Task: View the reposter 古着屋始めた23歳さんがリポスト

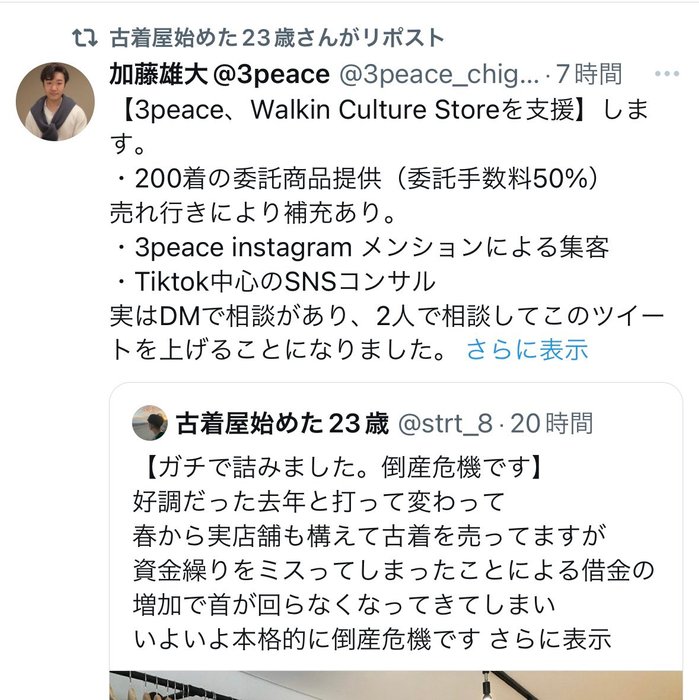Action: click(x=275, y=37)
